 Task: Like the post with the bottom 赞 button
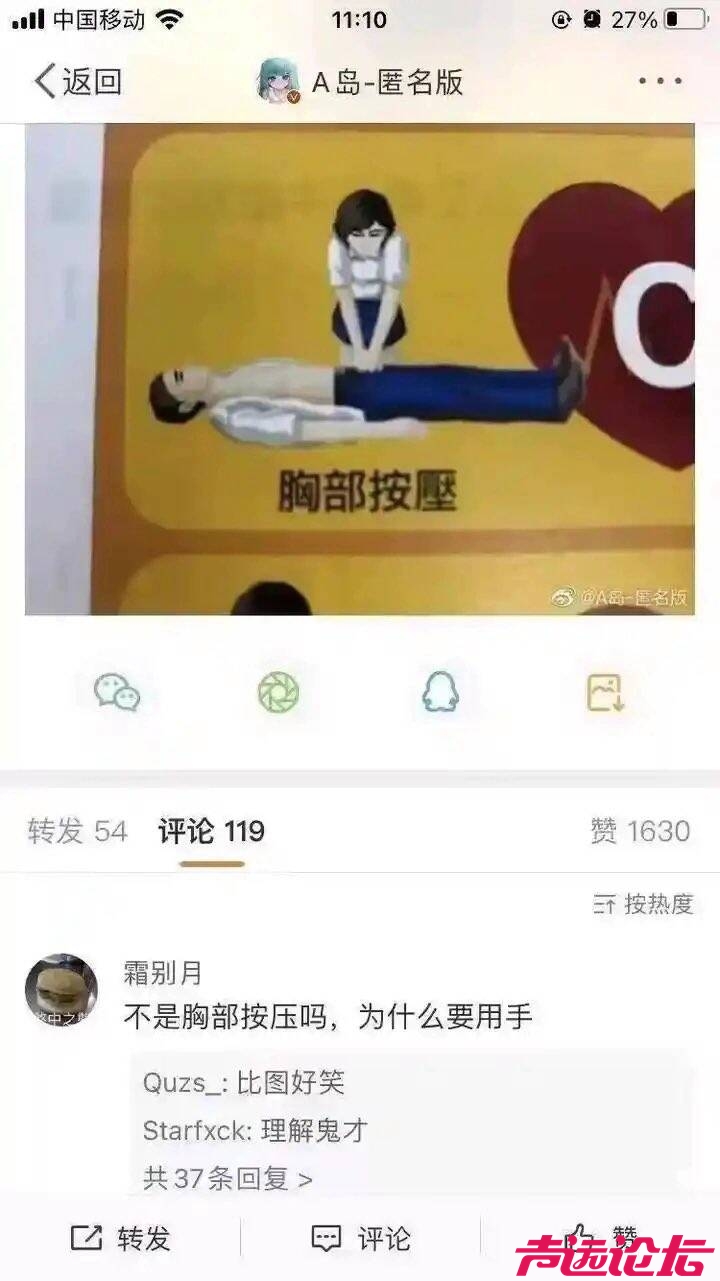click(600, 1239)
